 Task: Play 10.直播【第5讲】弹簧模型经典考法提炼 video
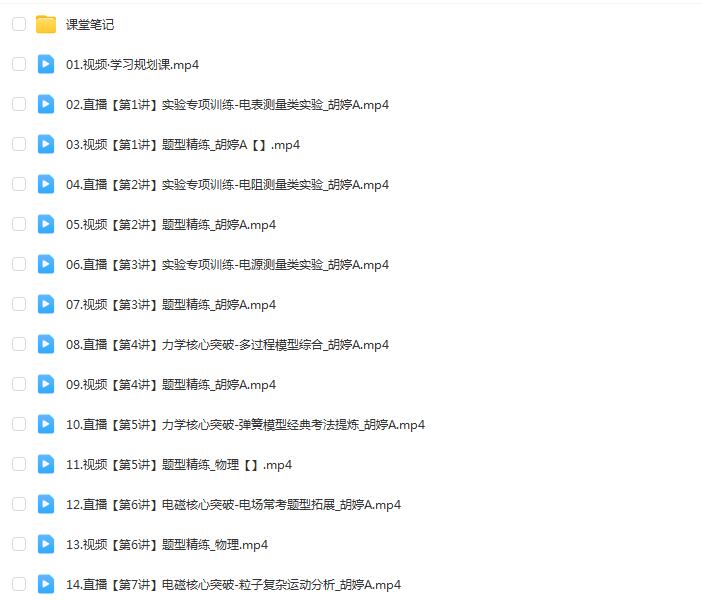pyautogui.click(x=245, y=424)
